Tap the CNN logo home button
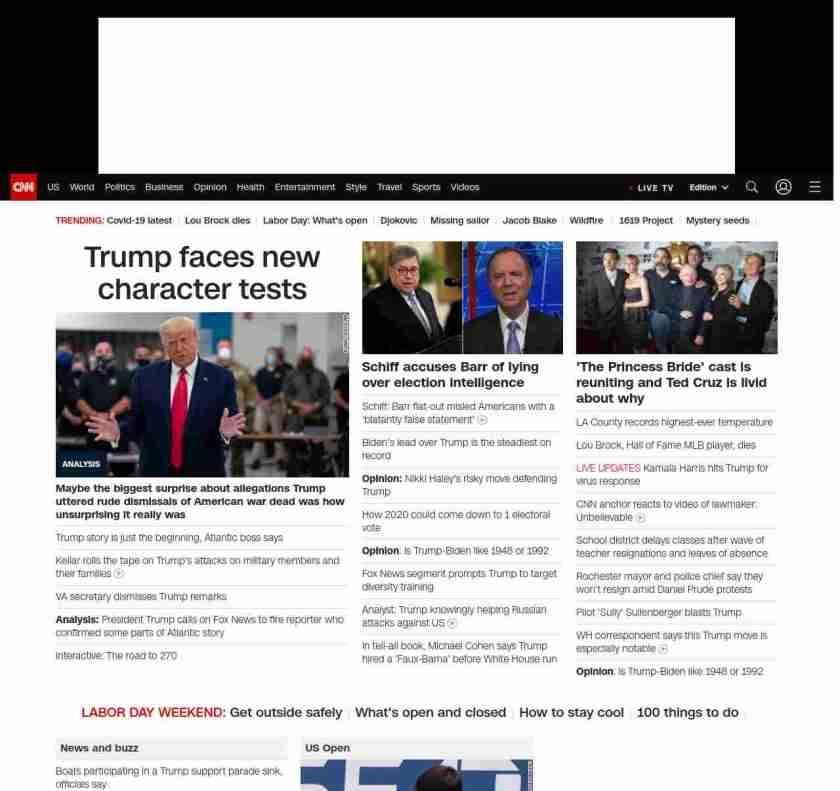This screenshot has width=840, height=791. tap(24, 187)
